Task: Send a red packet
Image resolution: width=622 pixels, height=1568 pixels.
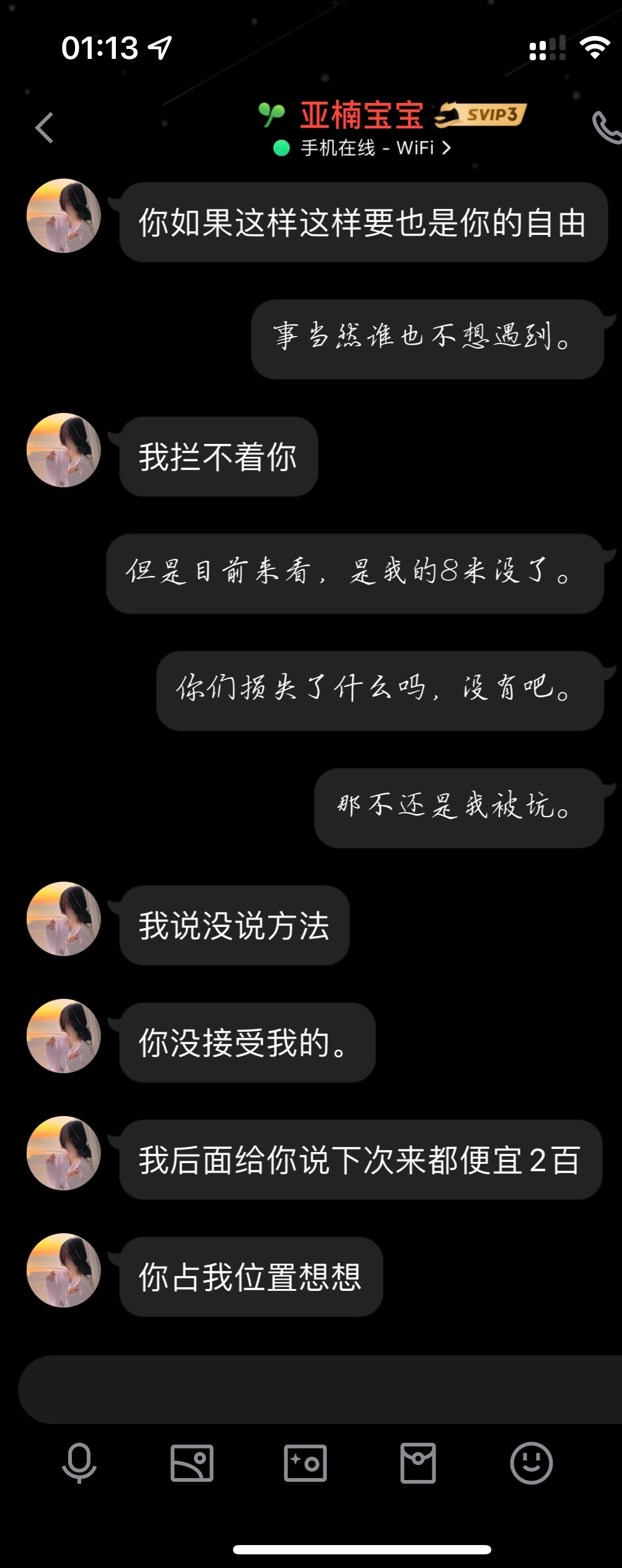Action: (x=418, y=1463)
